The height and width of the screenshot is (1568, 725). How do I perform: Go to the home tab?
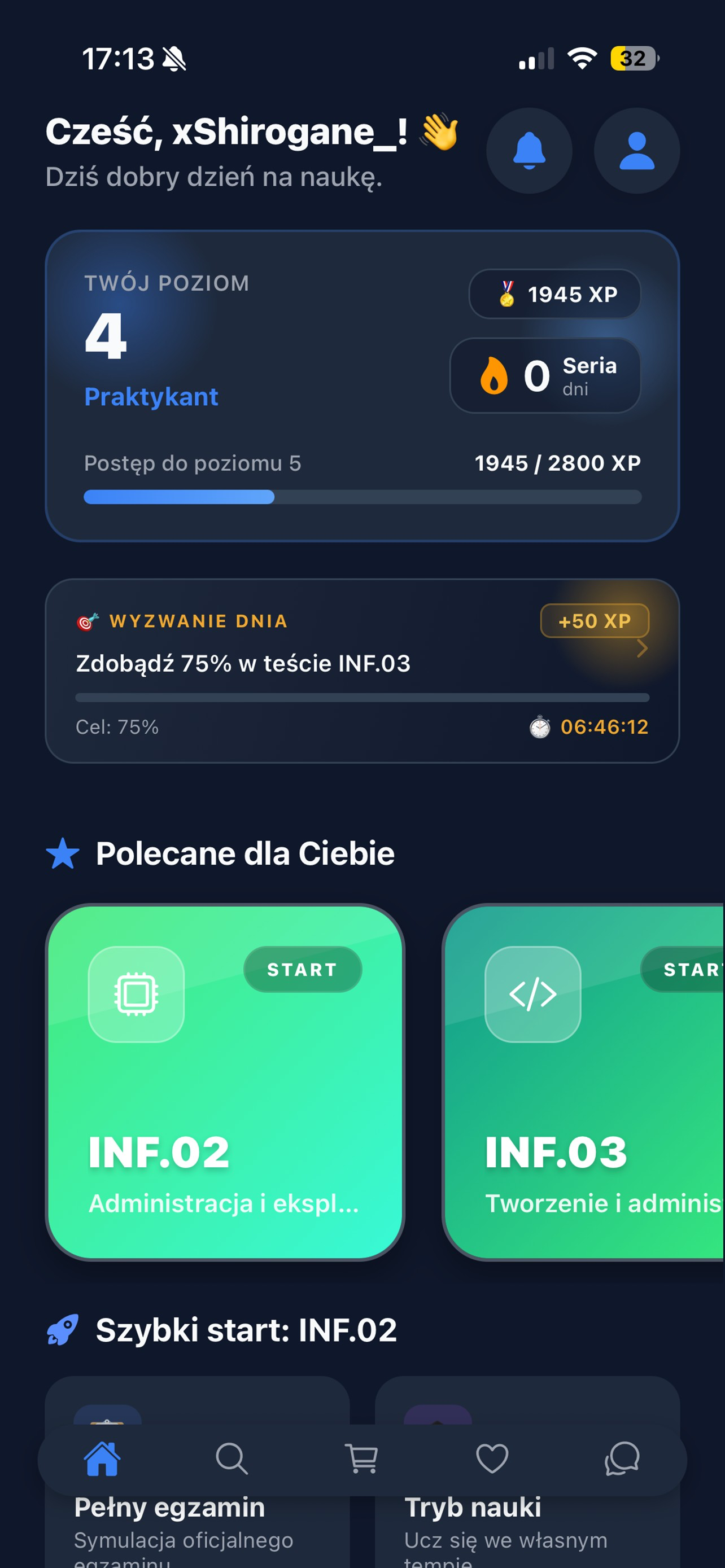[x=102, y=1459]
